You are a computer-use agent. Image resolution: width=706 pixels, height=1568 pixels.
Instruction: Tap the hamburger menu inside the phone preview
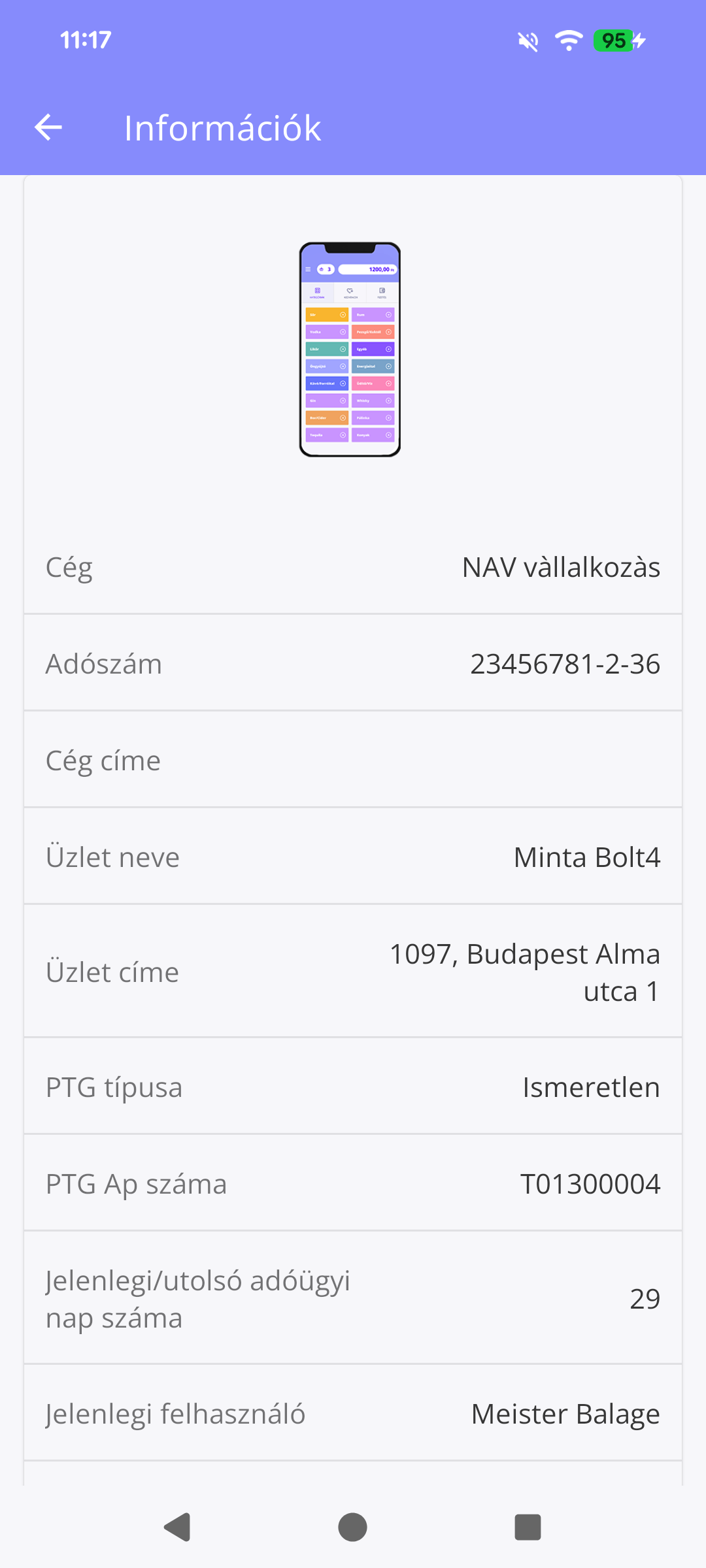coord(308,269)
